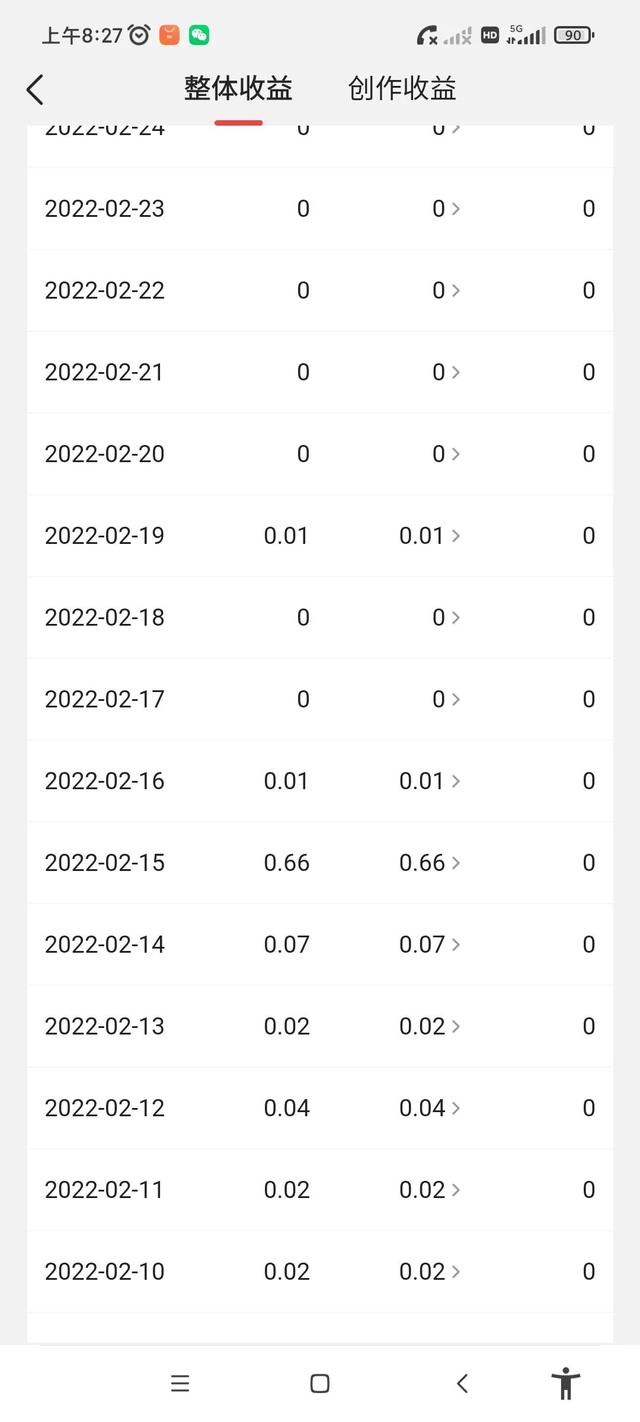Open the 0.07 detail for 2022-02-14
The image size is (640, 1422).
pos(430,944)
